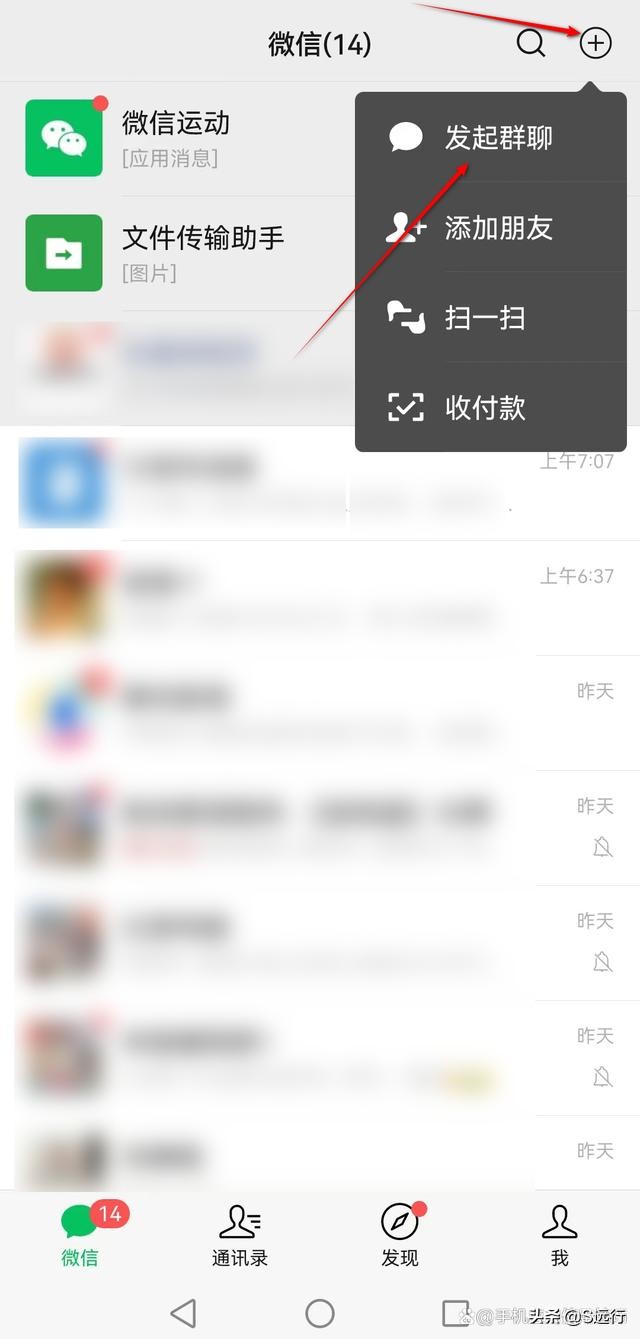Tap the search magnifier icon
The height and width of the screenshot is (1339, 640).
[530, 44]
